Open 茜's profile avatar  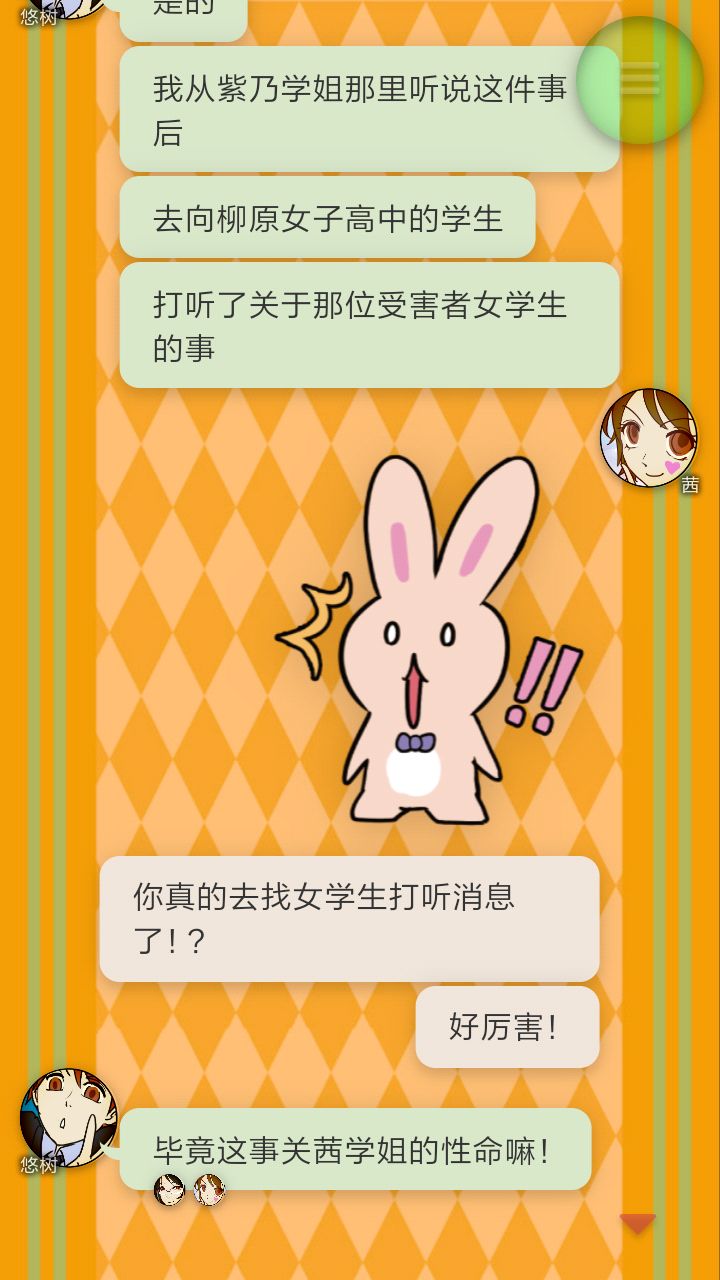(648, 438)
